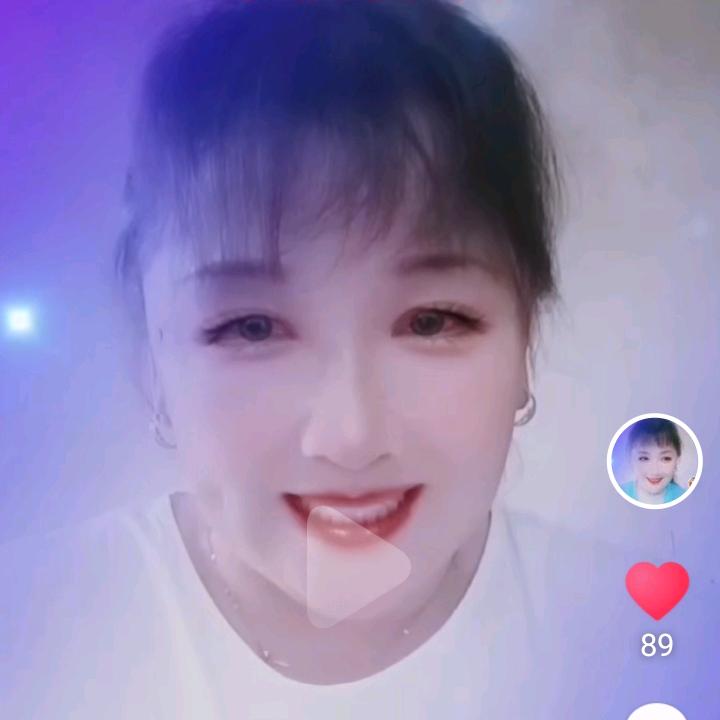Image resolution: width=720 pixels, height=720 pixels.
Task: Play the paused video
Action: pos(356,567)
